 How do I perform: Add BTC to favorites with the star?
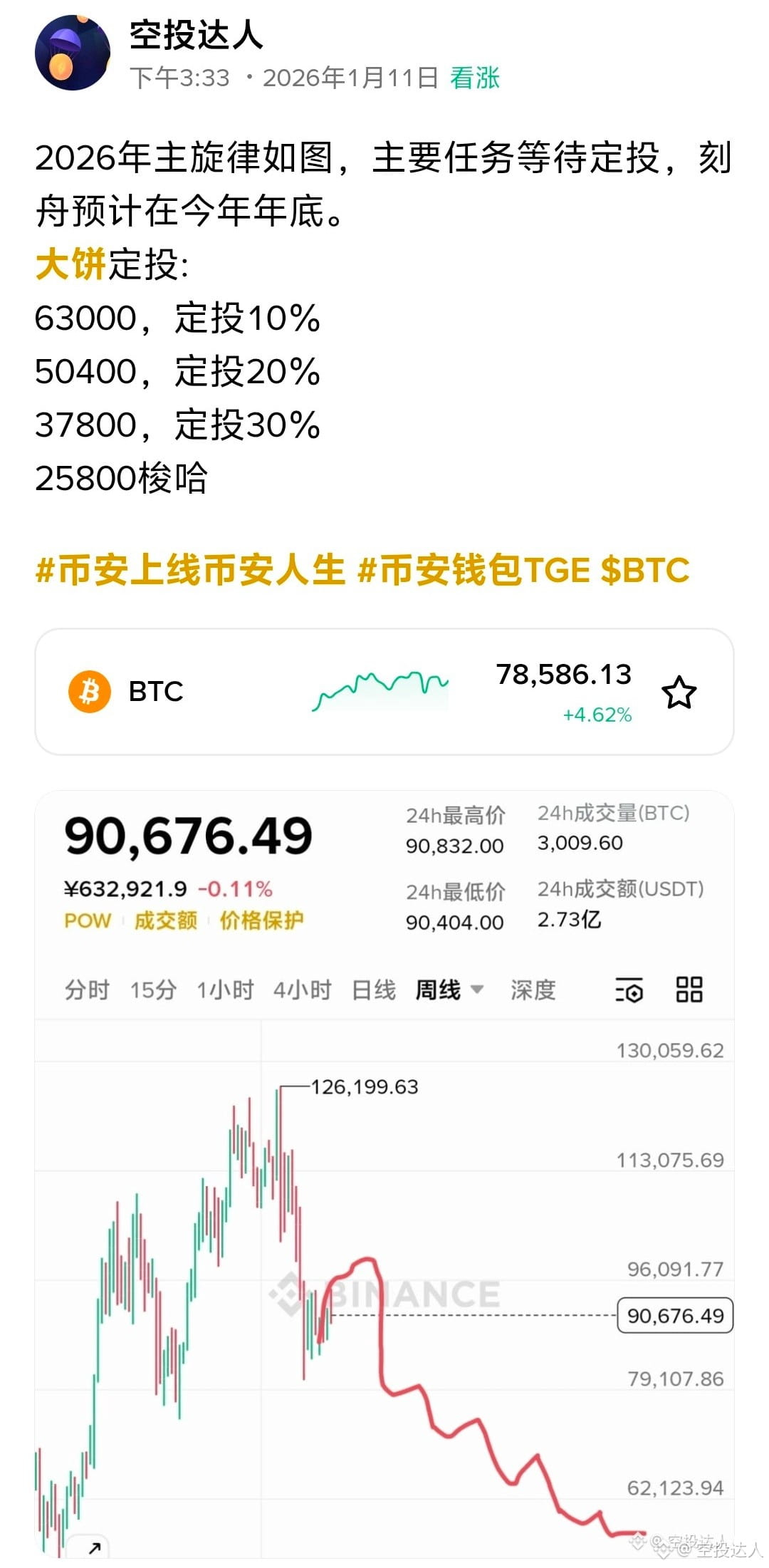(x=679, y=692)
